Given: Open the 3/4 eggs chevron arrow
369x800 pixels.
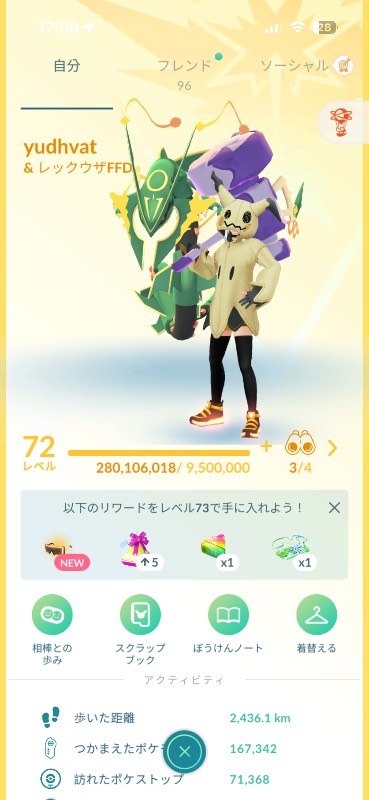Looking at the screenshot, I should click(332, 448).
